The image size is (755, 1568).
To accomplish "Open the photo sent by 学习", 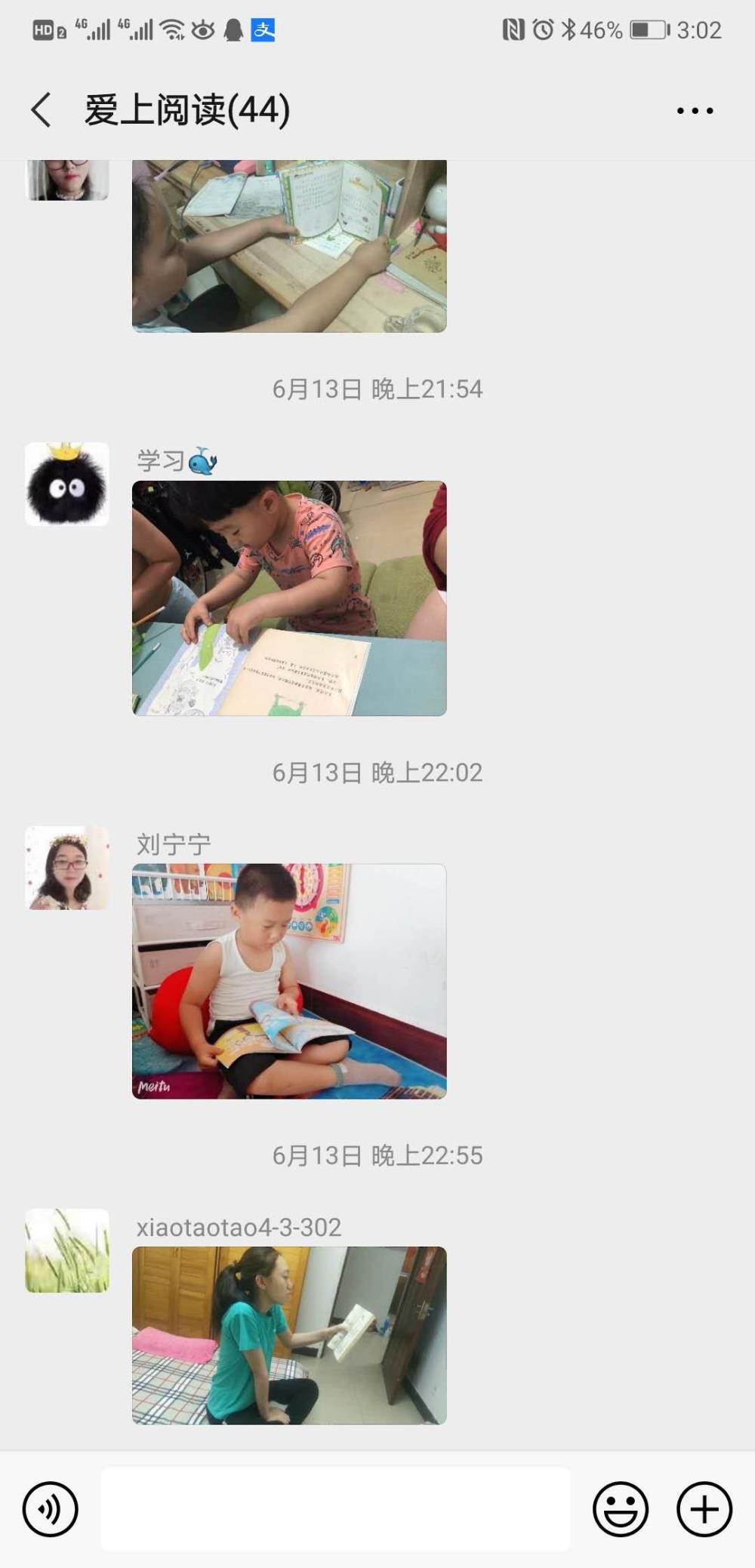I will (289, 598).
